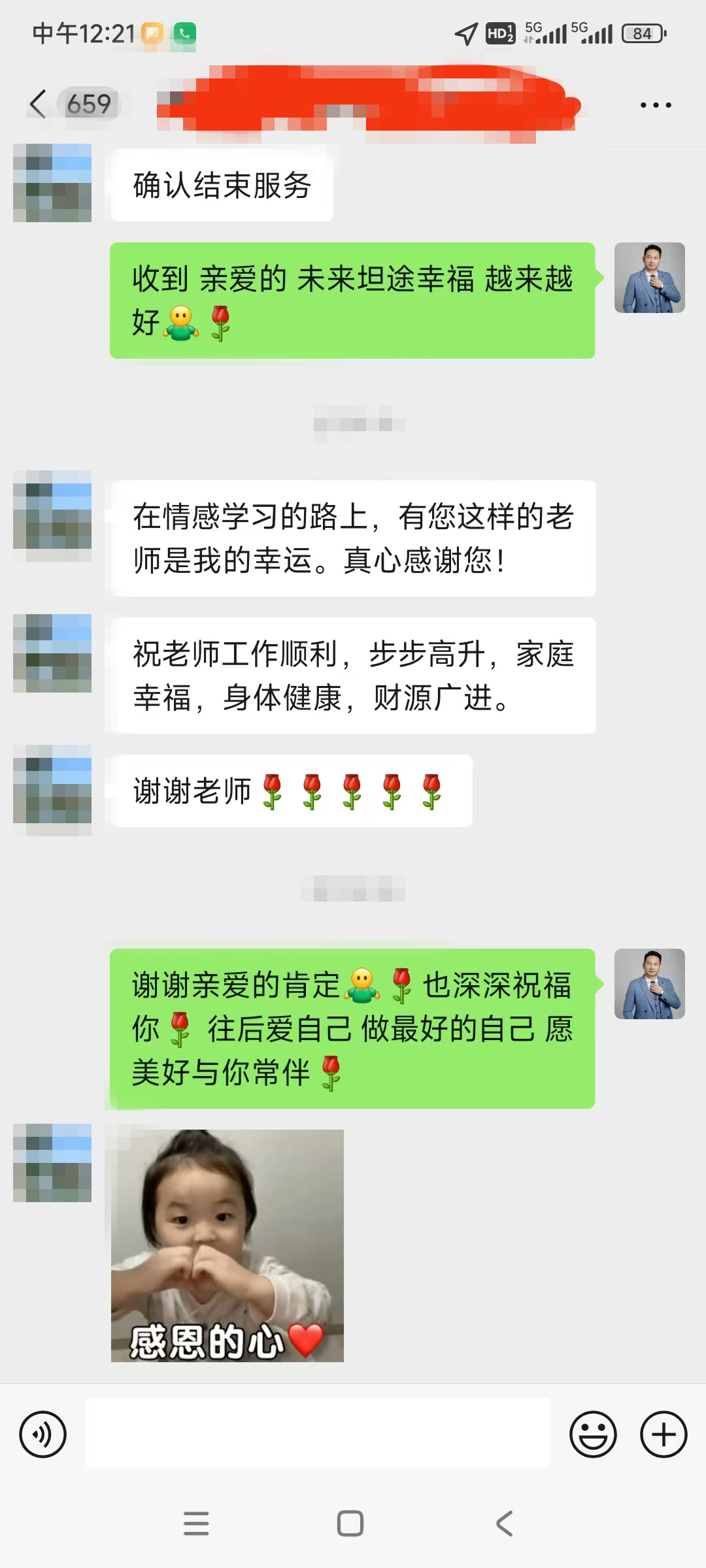View sender's avatar beside 确认结束服务
The image size is (706, 1568).
point(52,183)
